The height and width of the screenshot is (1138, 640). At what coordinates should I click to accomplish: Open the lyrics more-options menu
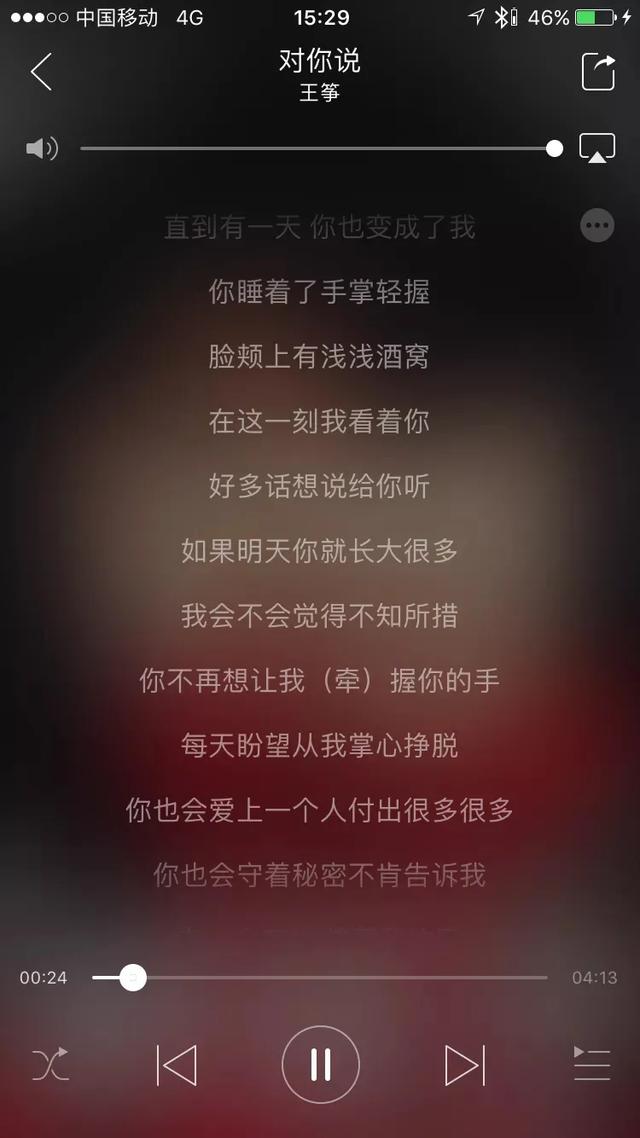click(x=597, y=226)
